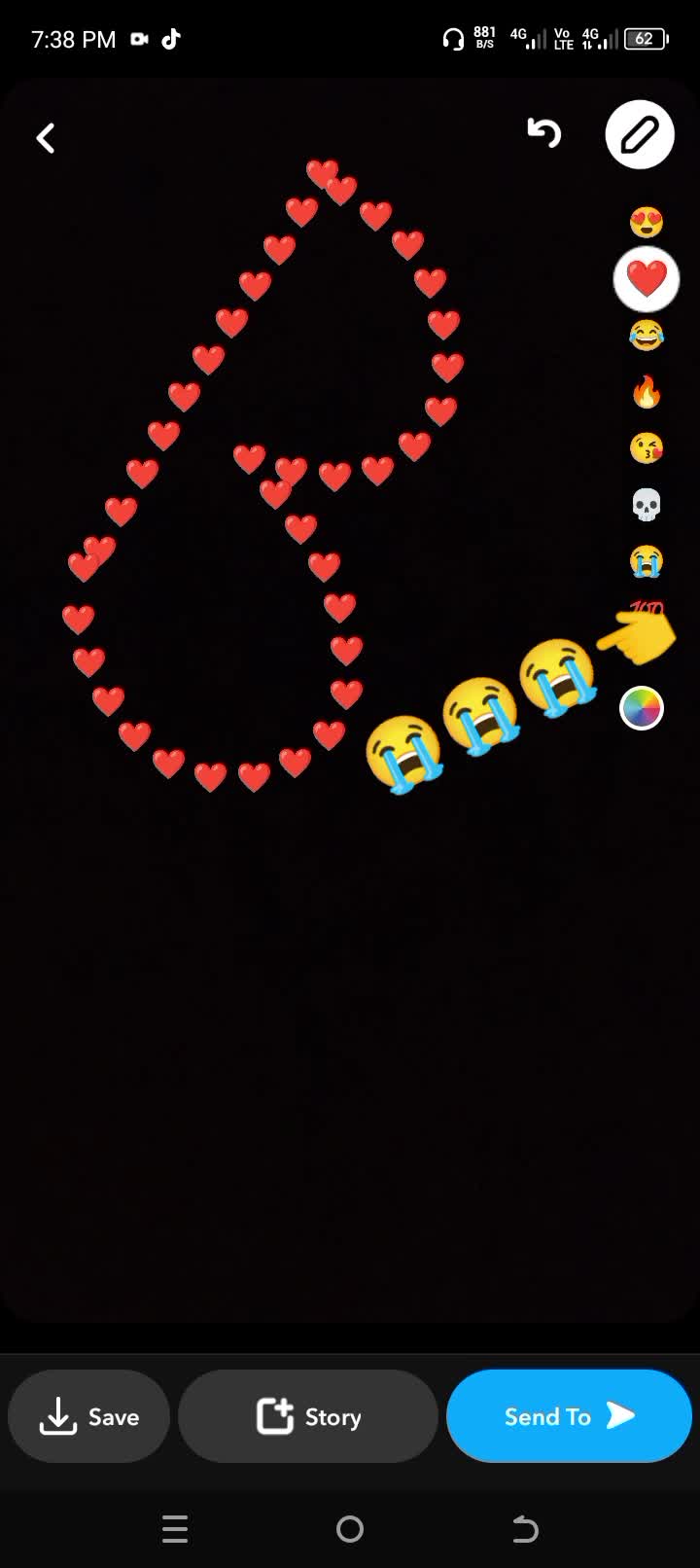Toggle the pencil drawing tool

click(x=640, y=134)
